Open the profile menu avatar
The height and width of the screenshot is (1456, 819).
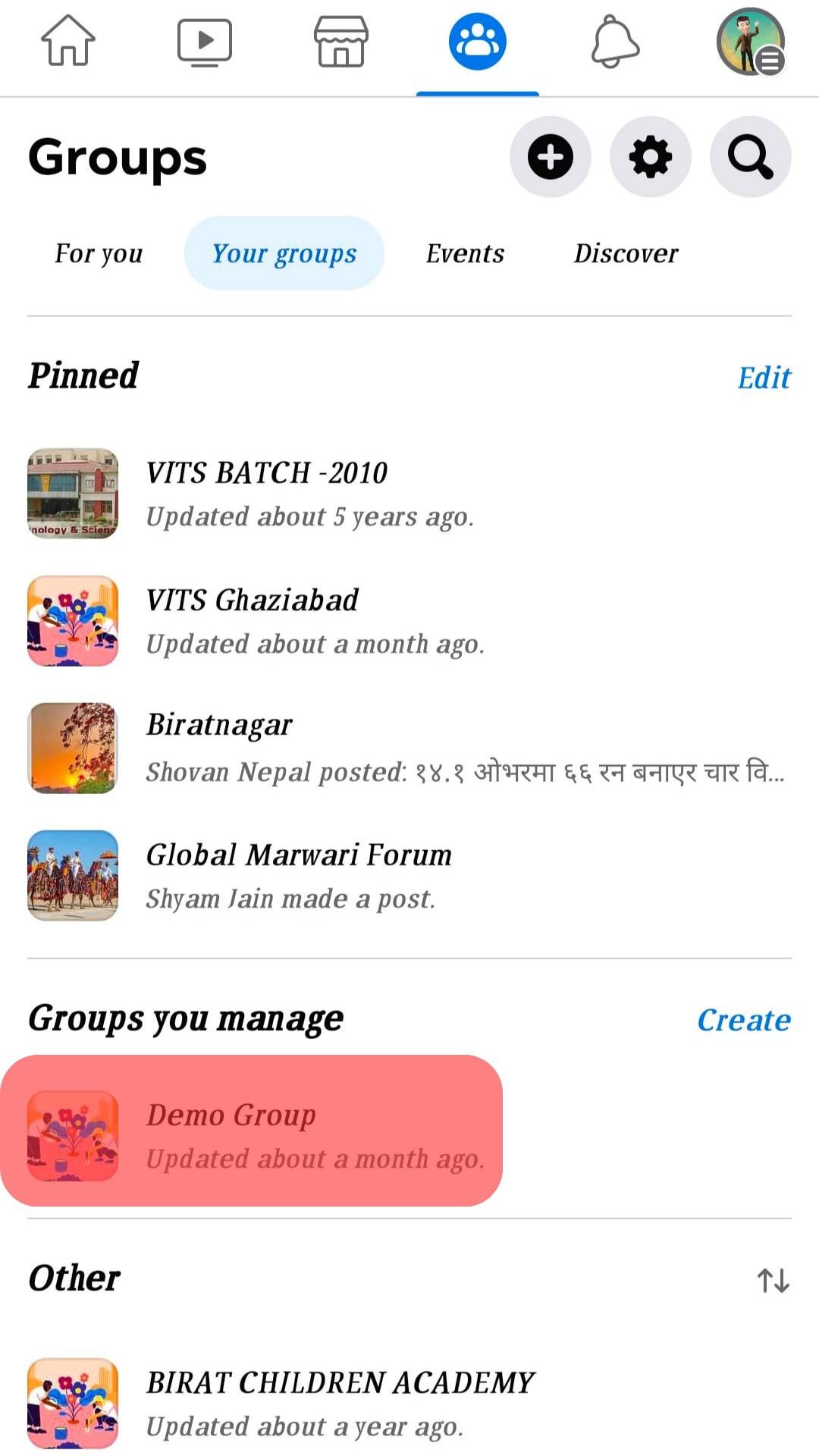(750, 42)
